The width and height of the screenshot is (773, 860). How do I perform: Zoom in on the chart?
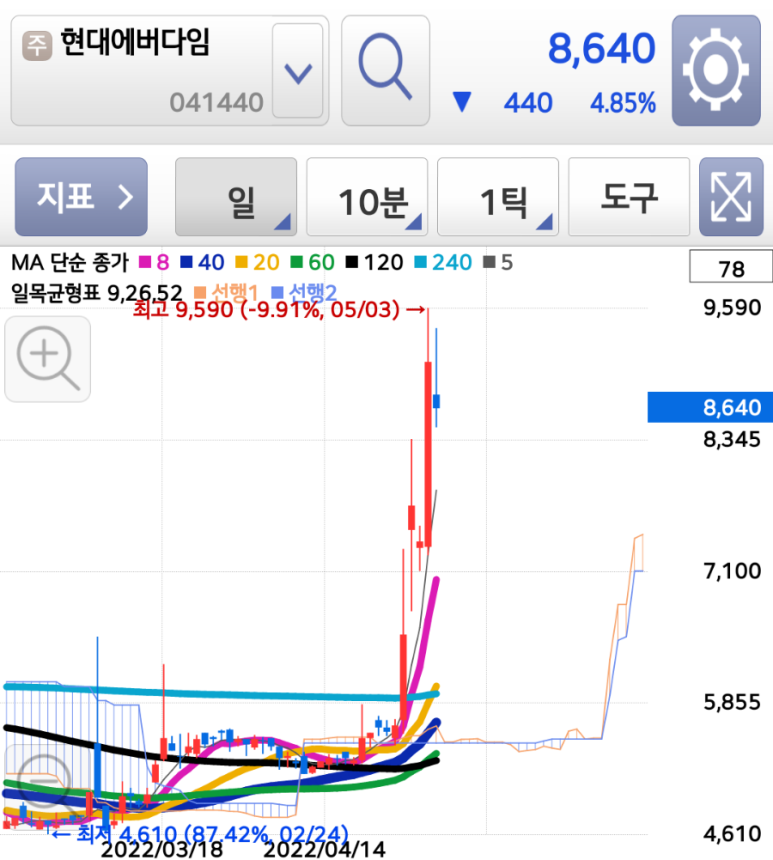pos(48,359)
